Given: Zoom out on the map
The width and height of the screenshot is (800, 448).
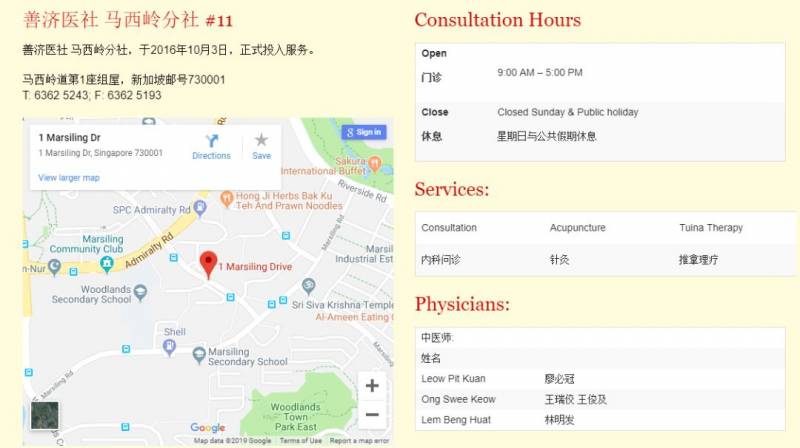Looking at the screenshot, I should (372, 414).
